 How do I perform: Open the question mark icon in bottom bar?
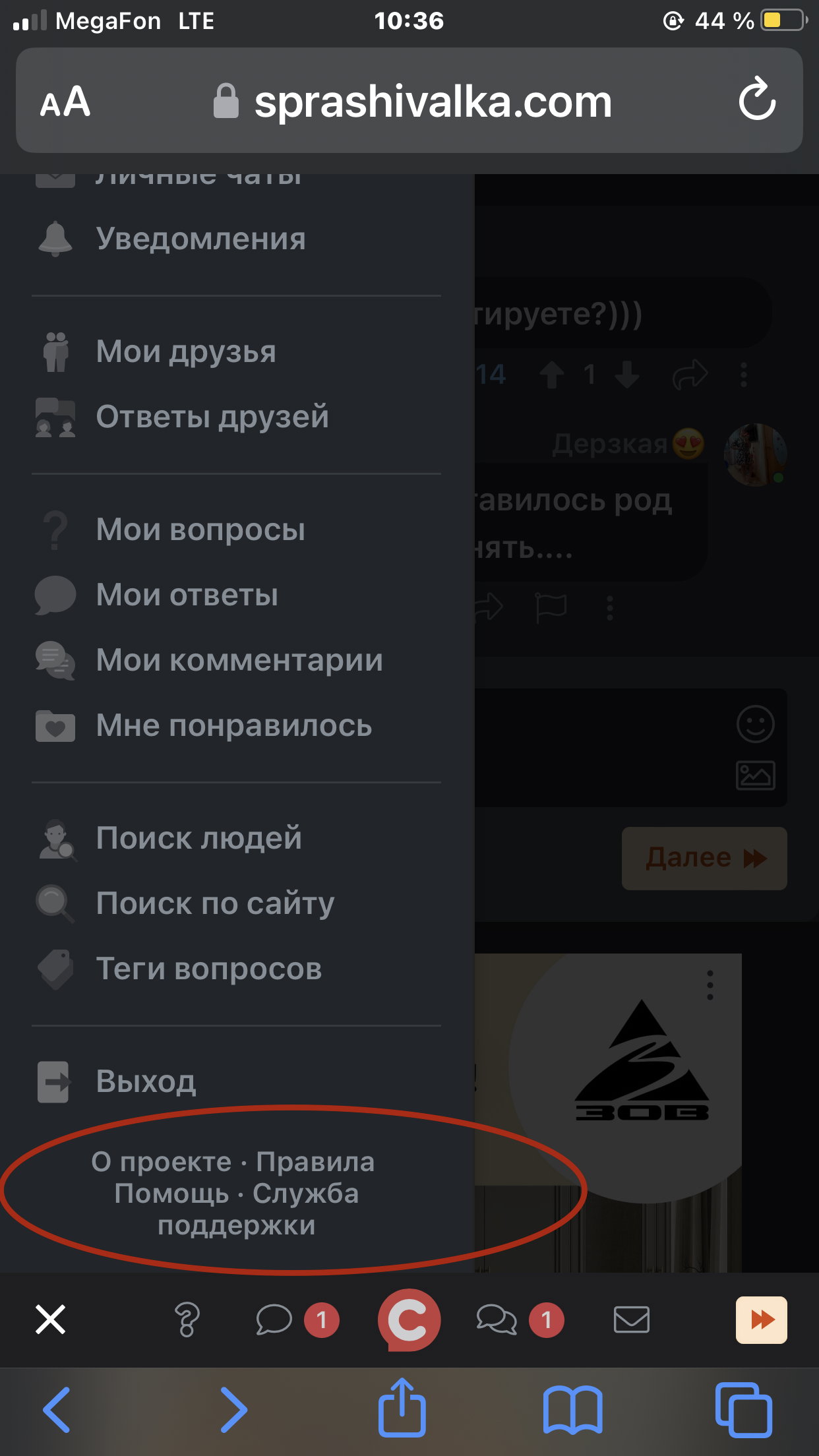(187, 1319)
